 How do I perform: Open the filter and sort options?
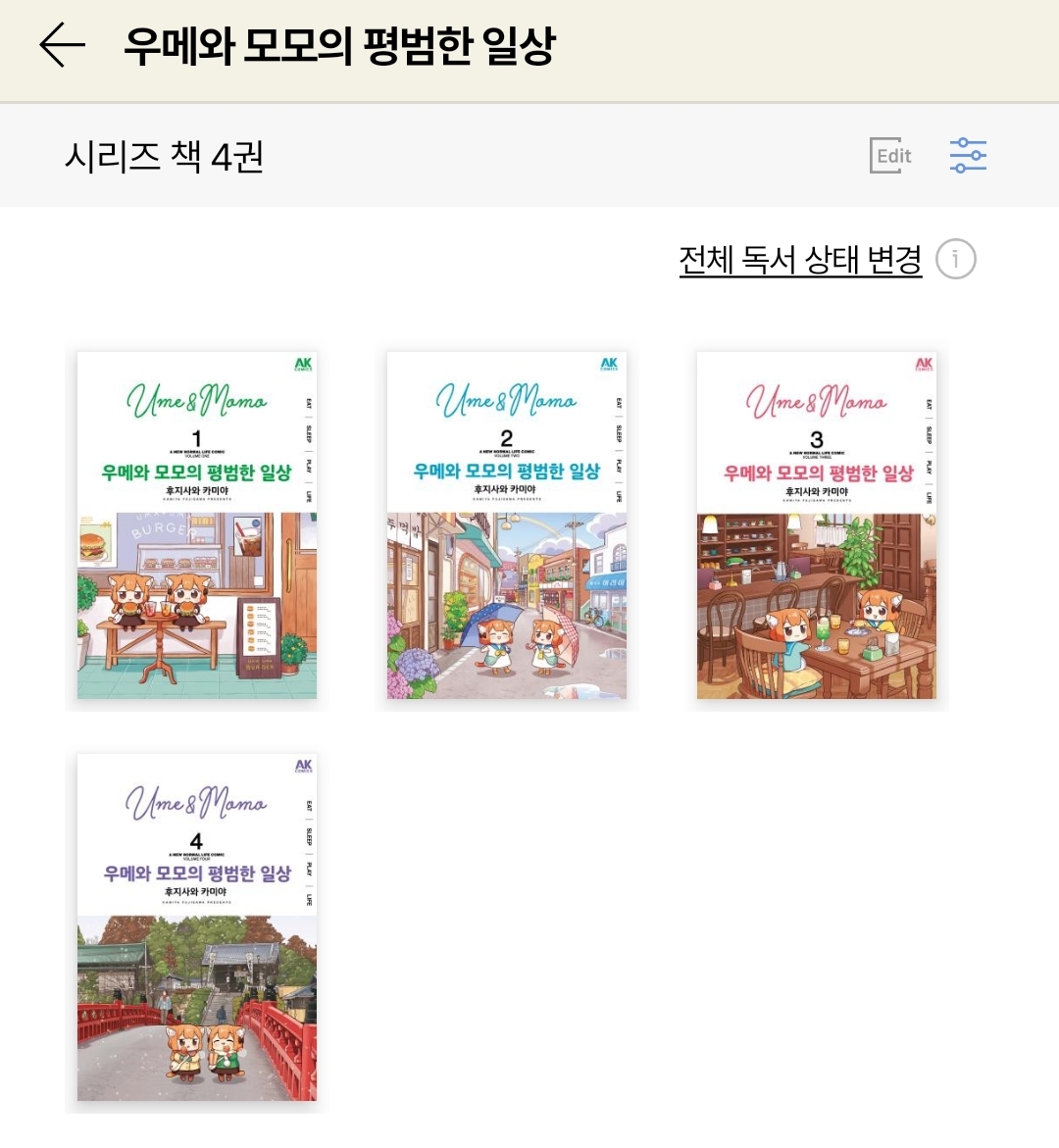click(968, 156)
